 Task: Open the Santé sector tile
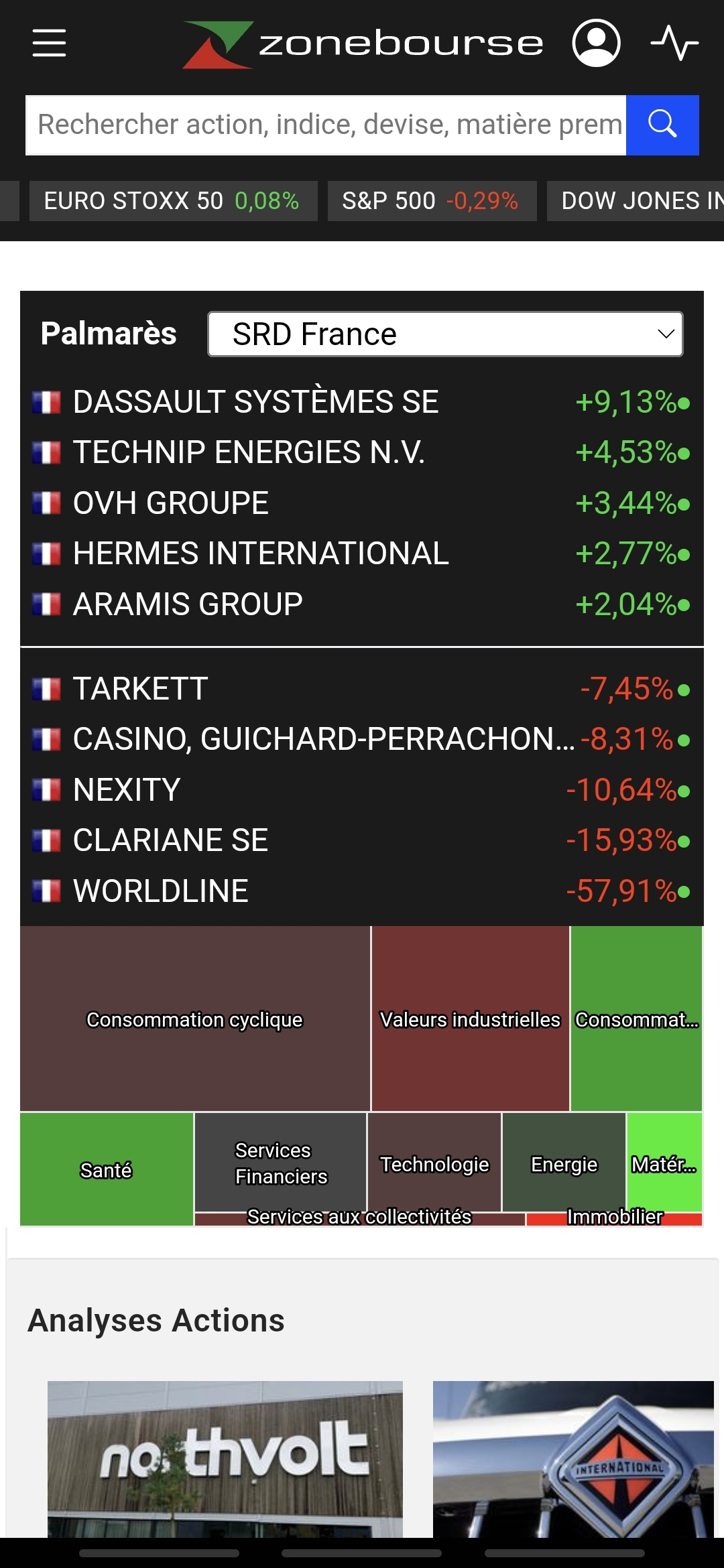(106, 1169)
